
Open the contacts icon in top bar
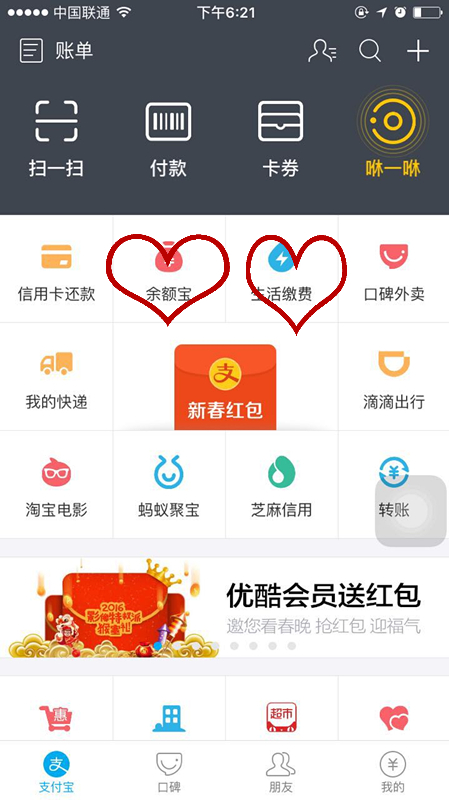322,51
